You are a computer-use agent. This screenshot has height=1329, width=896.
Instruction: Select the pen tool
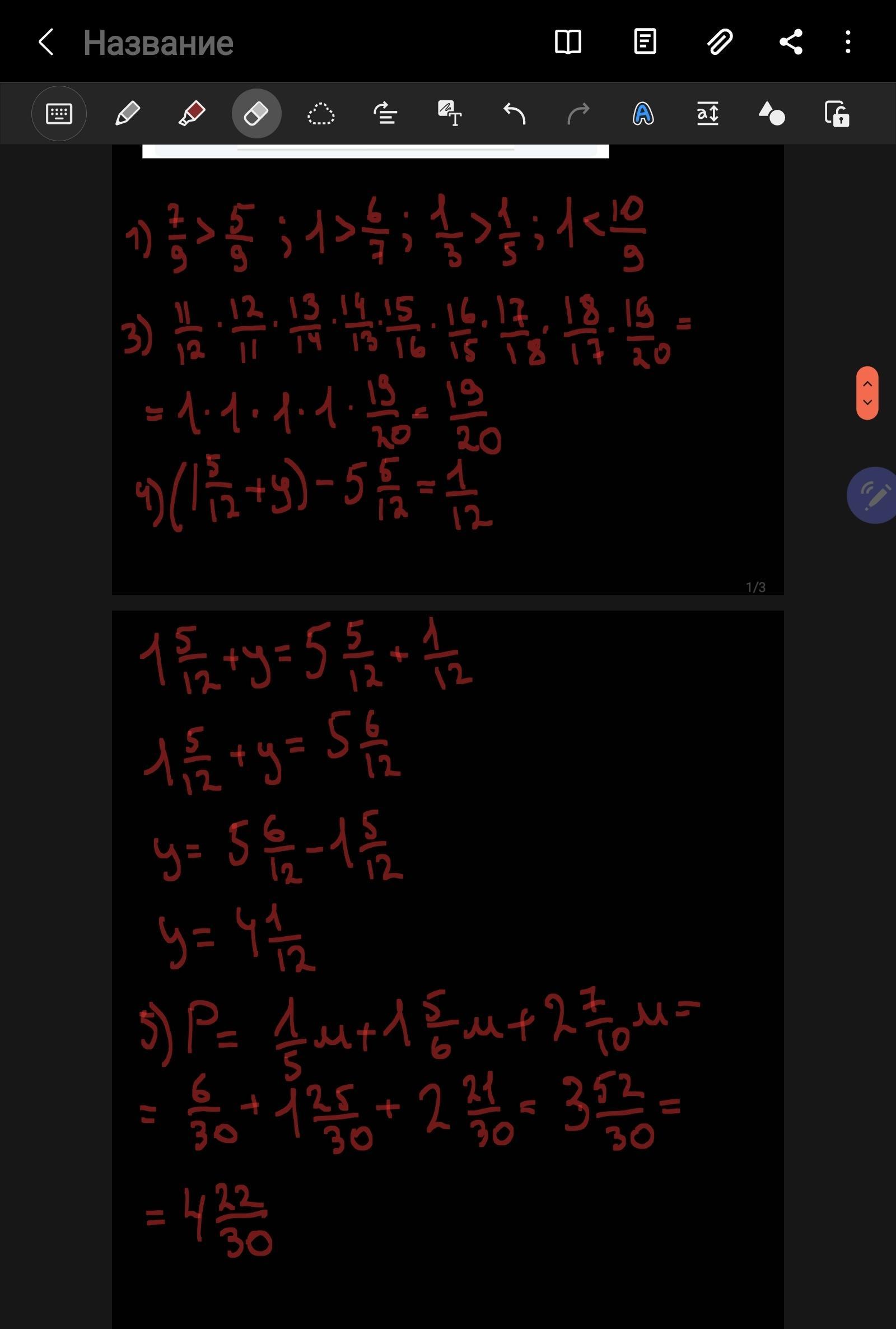click(x=128, y=114)
